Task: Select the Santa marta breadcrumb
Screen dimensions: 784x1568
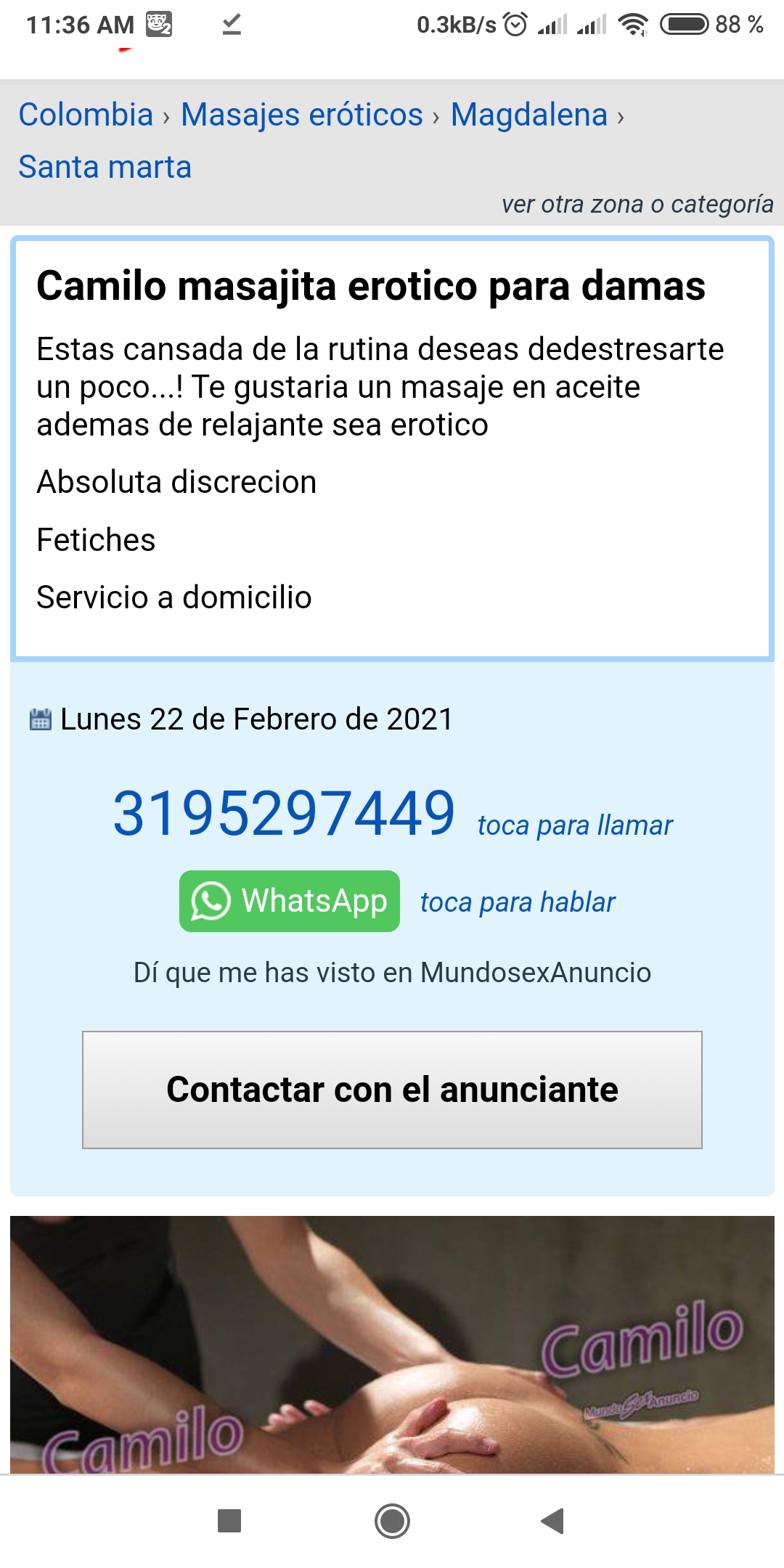Action: pyautogui.click(x=105, y=167)
